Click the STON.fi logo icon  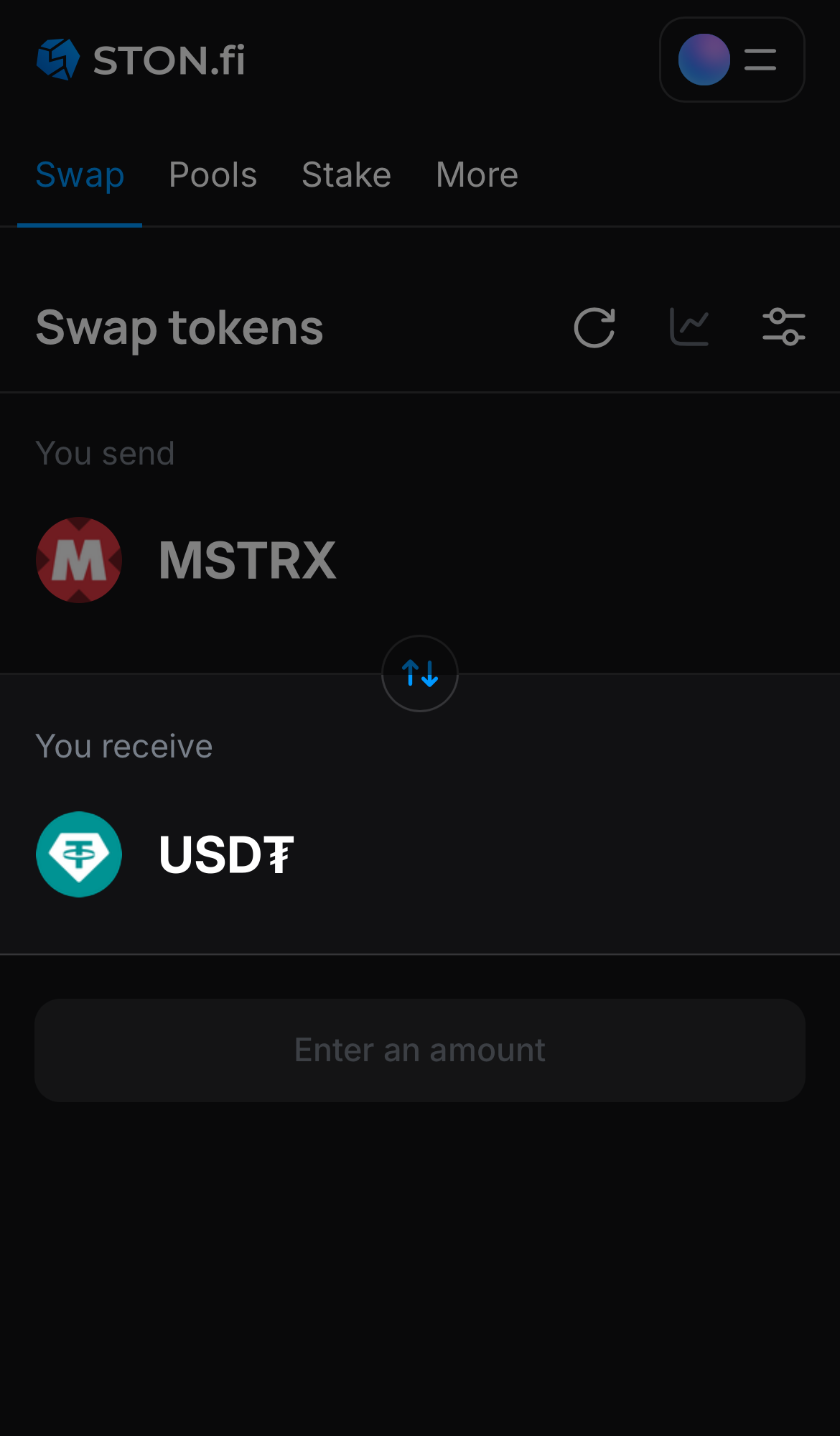coord(59,59)
